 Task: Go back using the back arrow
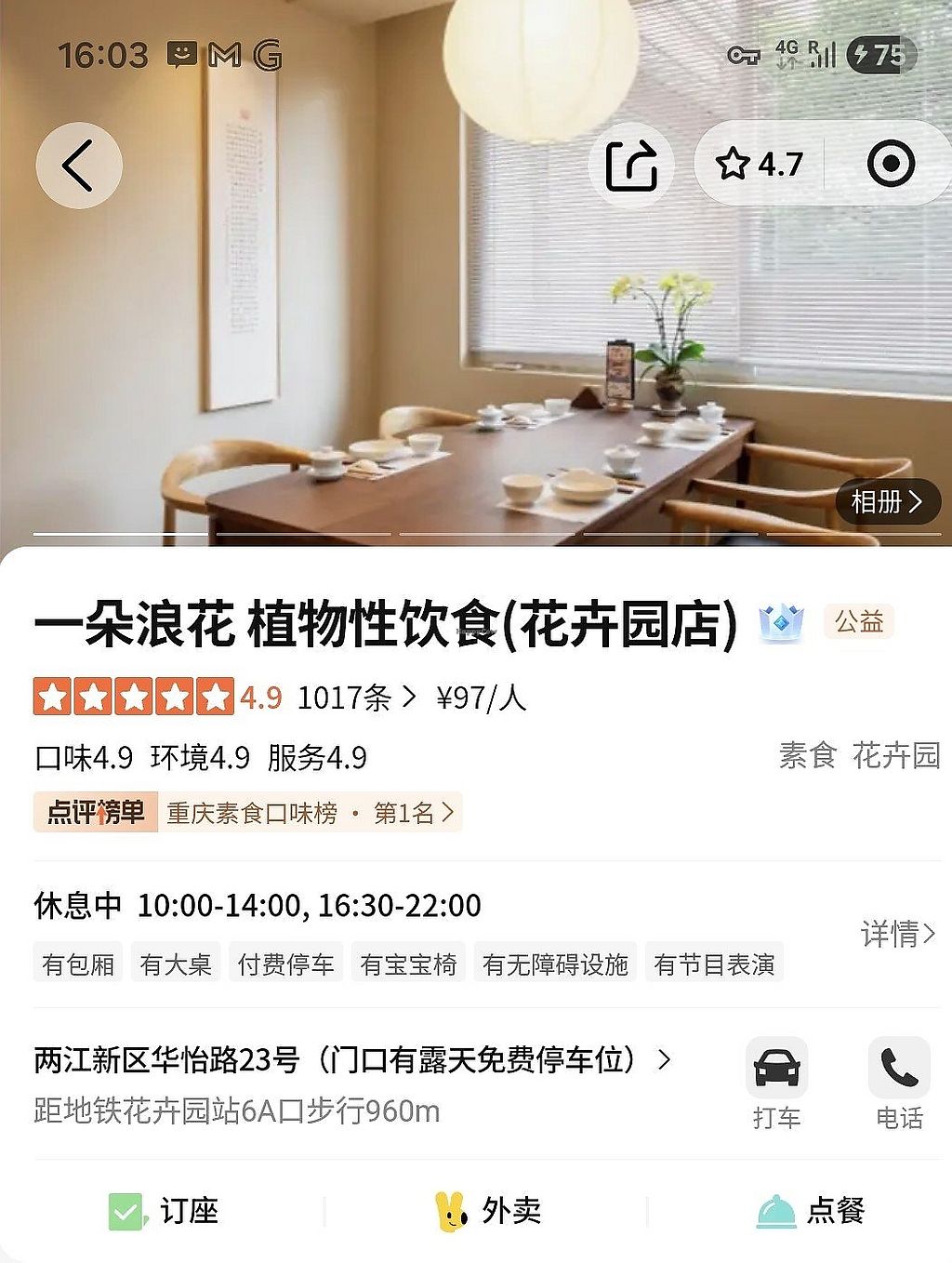coord(79,166)
